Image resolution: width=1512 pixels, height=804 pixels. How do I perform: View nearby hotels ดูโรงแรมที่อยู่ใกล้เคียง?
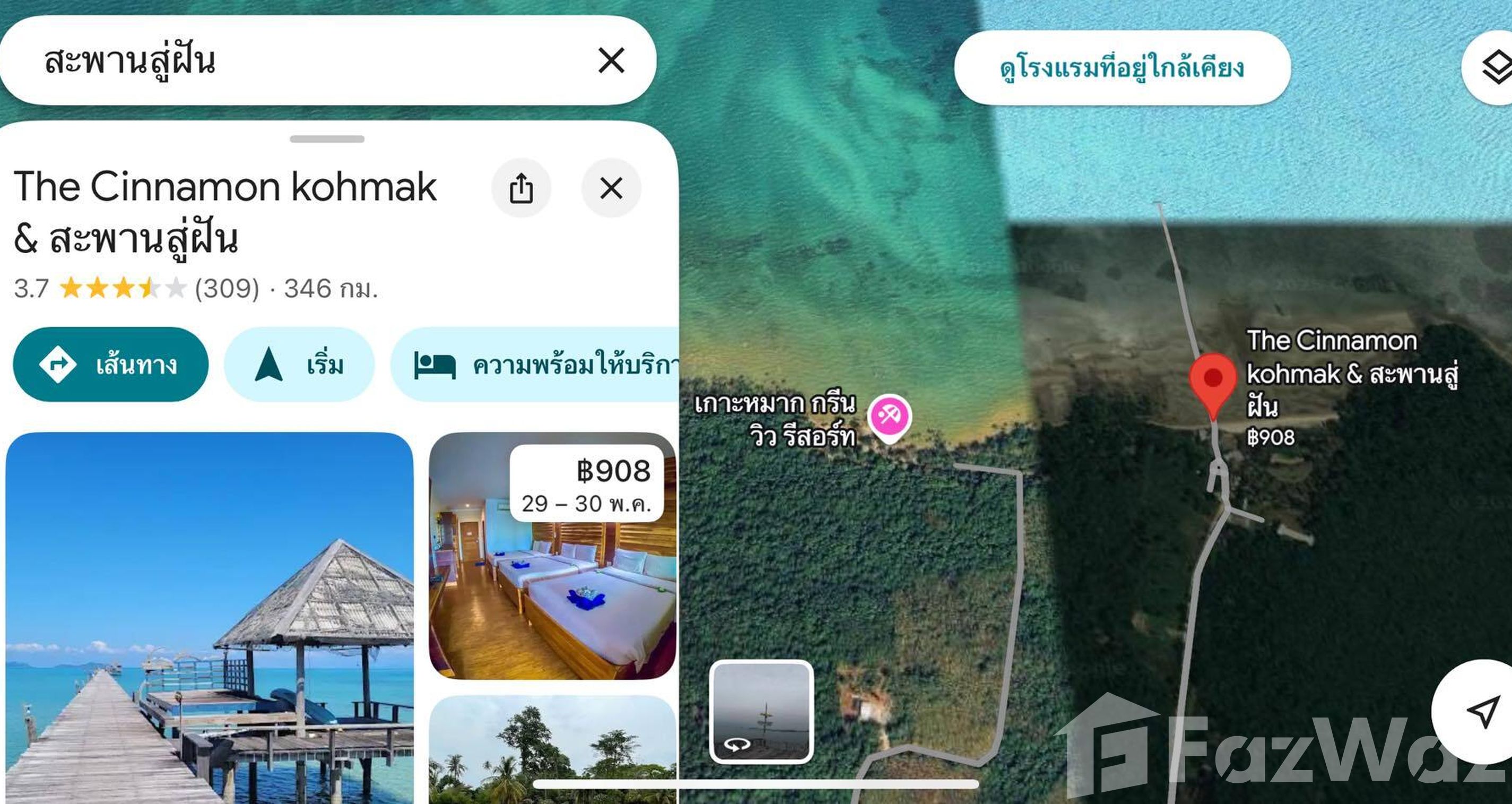tap(1122, 67)
